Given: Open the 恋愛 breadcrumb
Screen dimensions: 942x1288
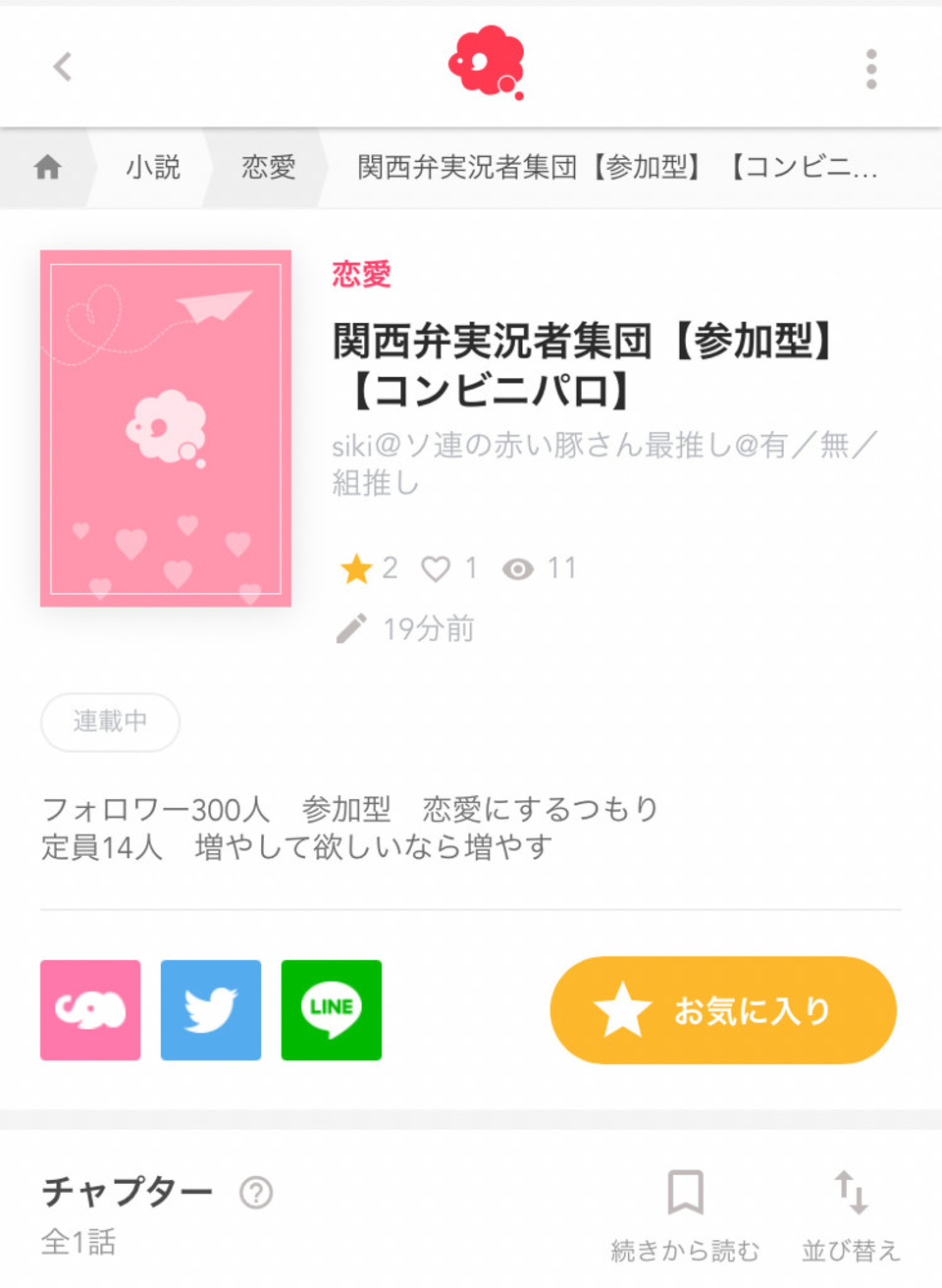Looking at the screenshot, I should point(269,168).
